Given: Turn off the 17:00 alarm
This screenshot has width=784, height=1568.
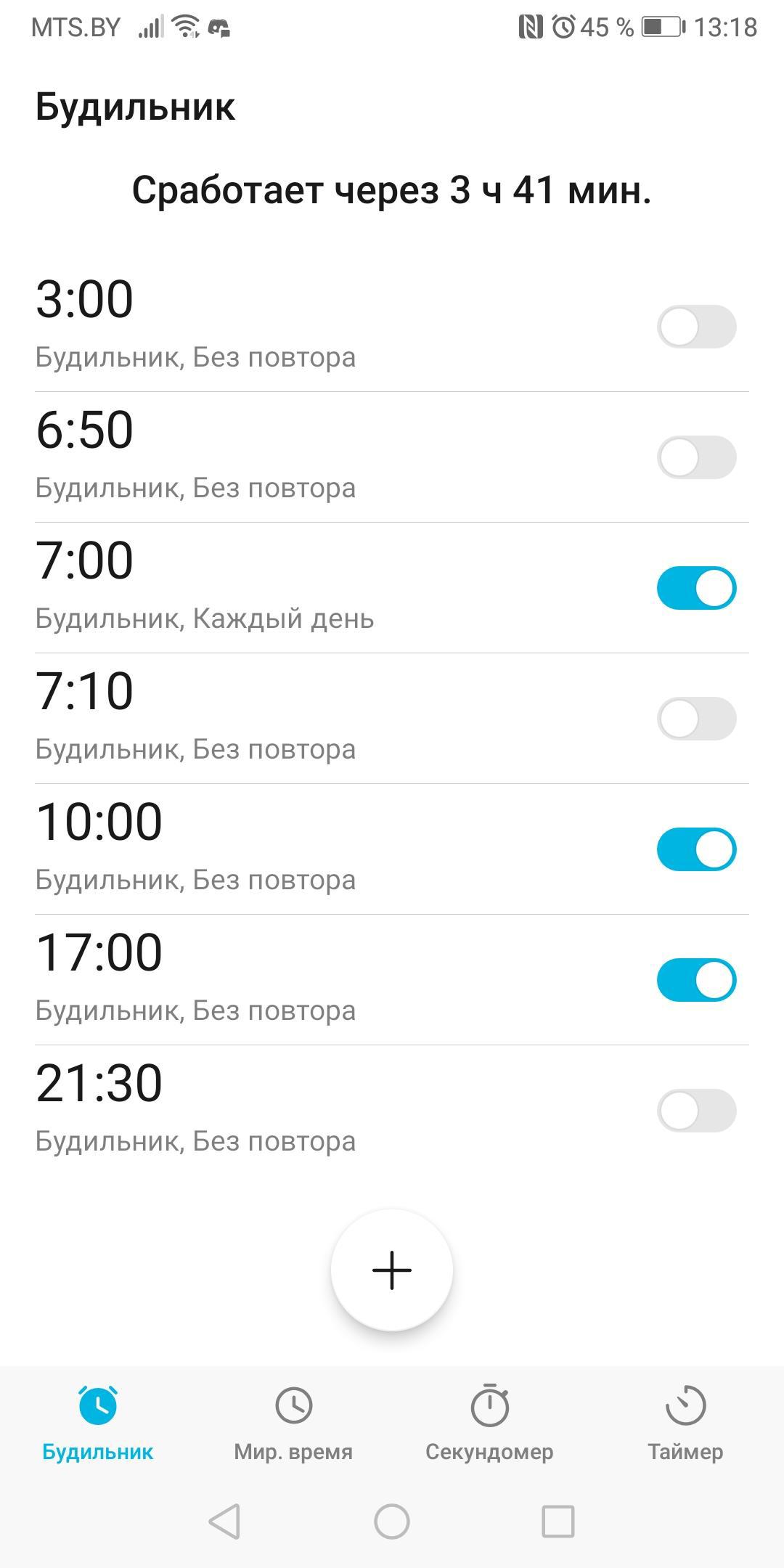Looking at the screenshot, I should click(x=696, y=980).
